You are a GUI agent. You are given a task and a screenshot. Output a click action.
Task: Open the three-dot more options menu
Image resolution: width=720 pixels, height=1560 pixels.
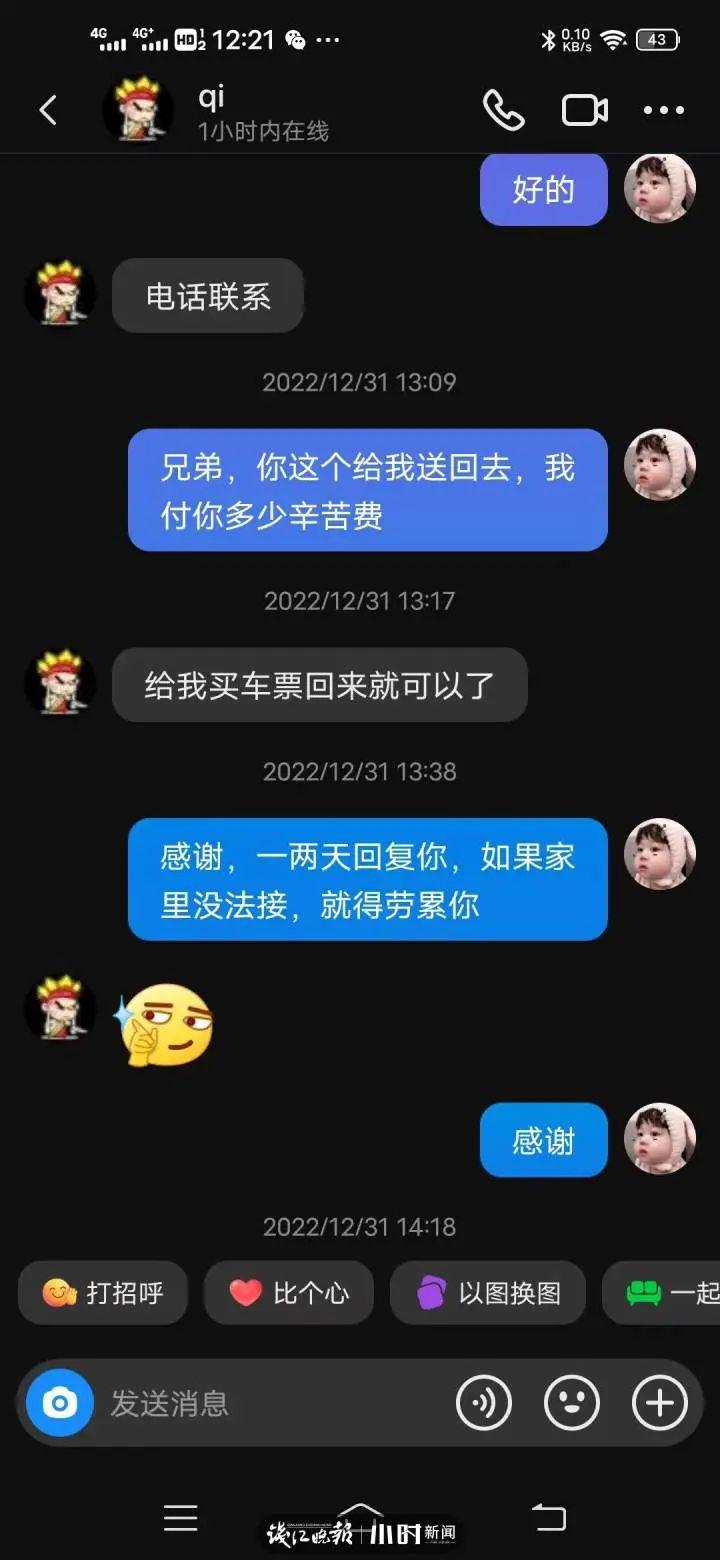point(664,110)
